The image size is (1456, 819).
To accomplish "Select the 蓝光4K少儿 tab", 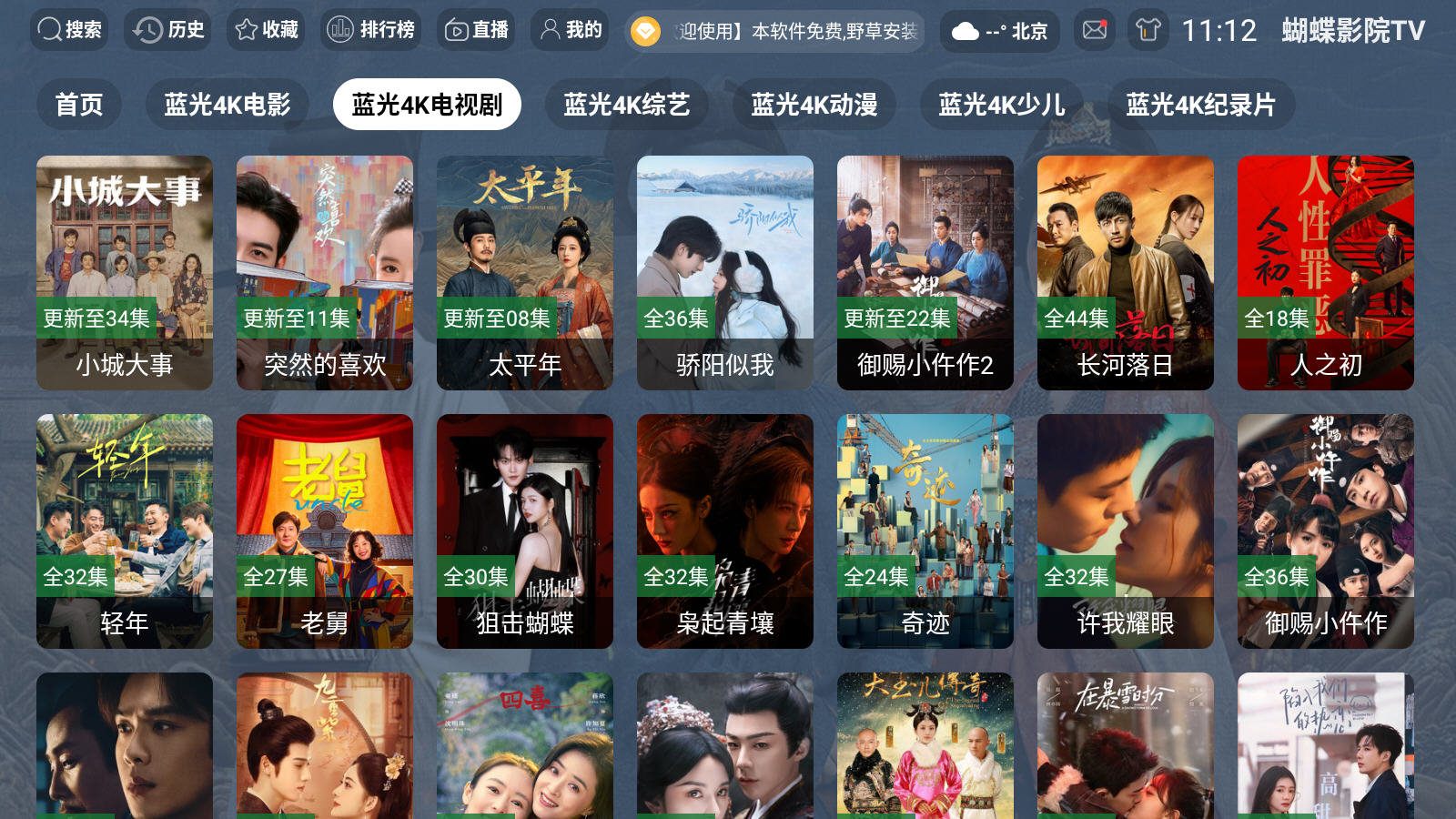I will [1002, 105].
